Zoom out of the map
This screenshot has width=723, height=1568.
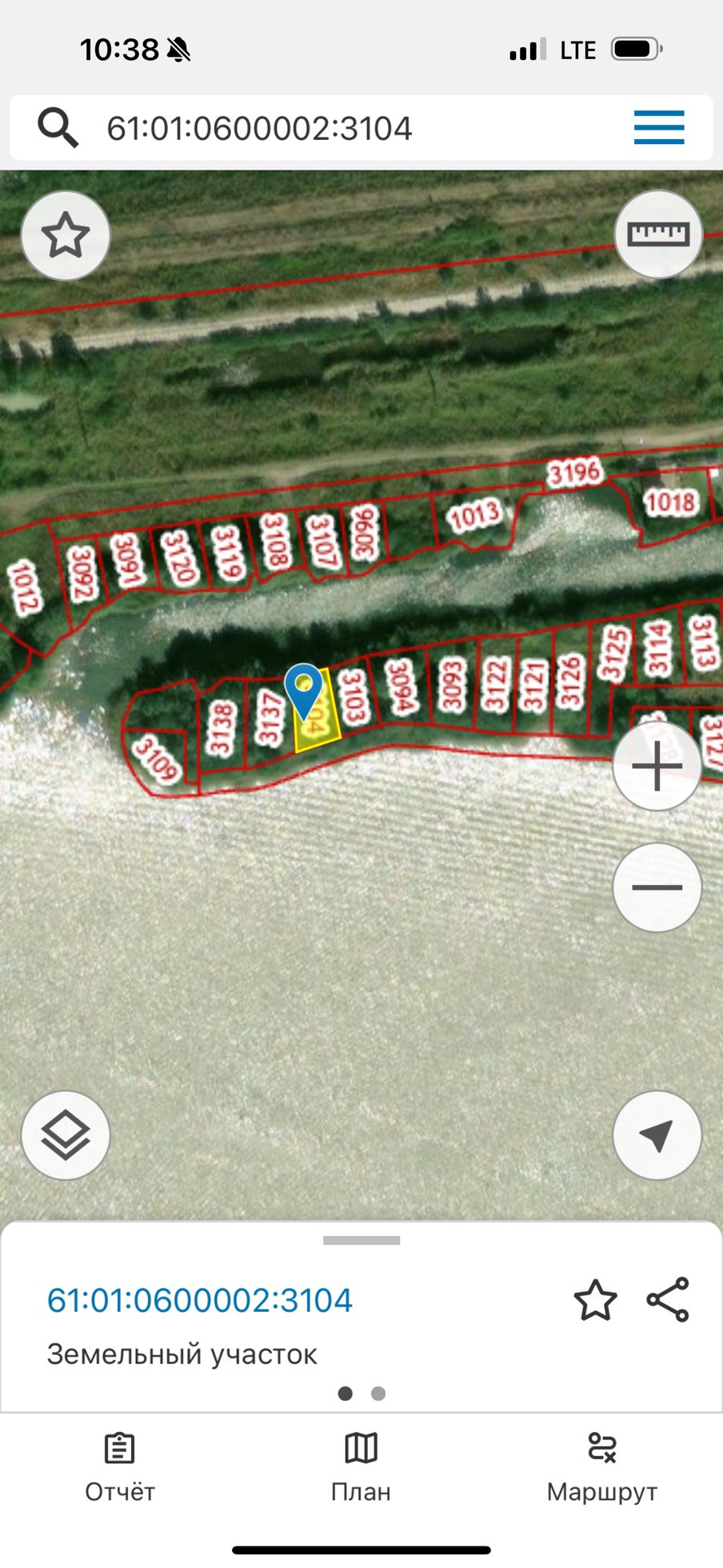(657, 887)
